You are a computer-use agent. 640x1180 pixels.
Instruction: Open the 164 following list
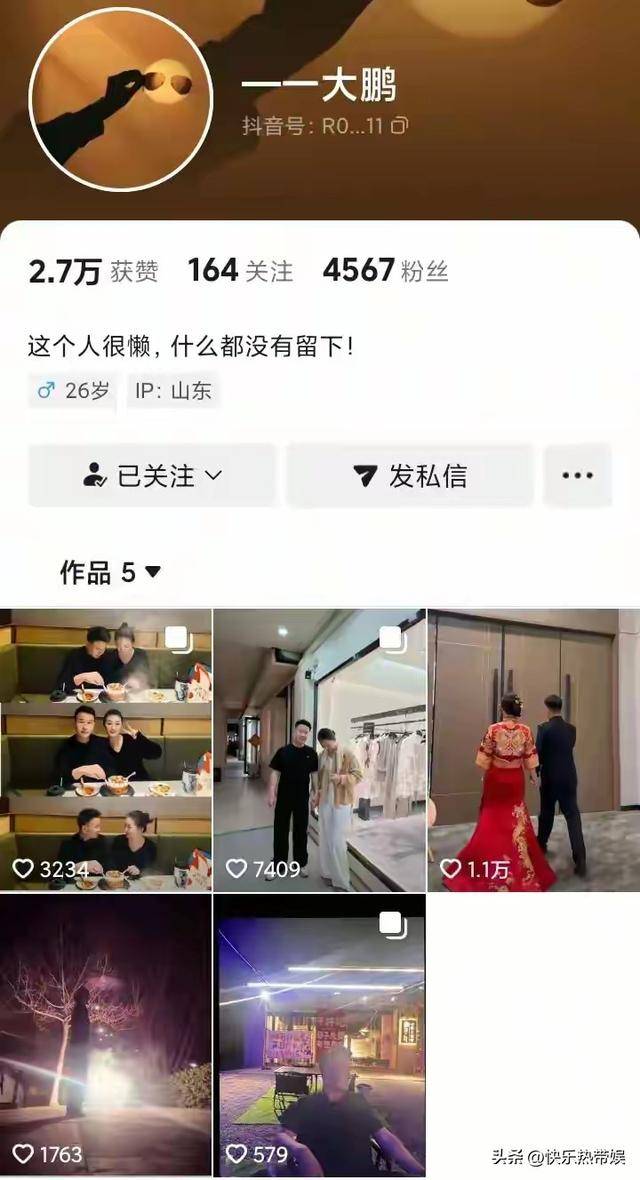pos(240,271)
